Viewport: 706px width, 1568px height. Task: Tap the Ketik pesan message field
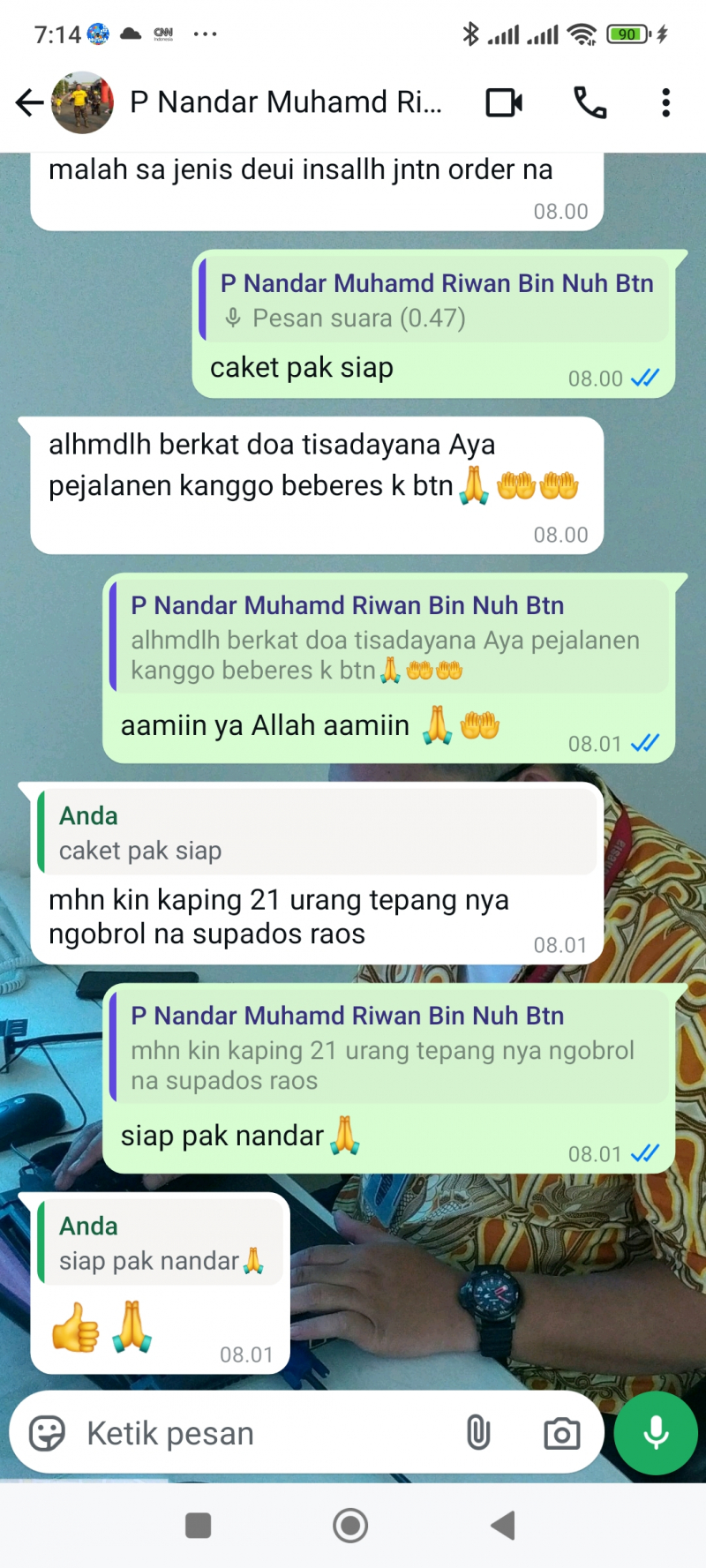coord(265,1433)
